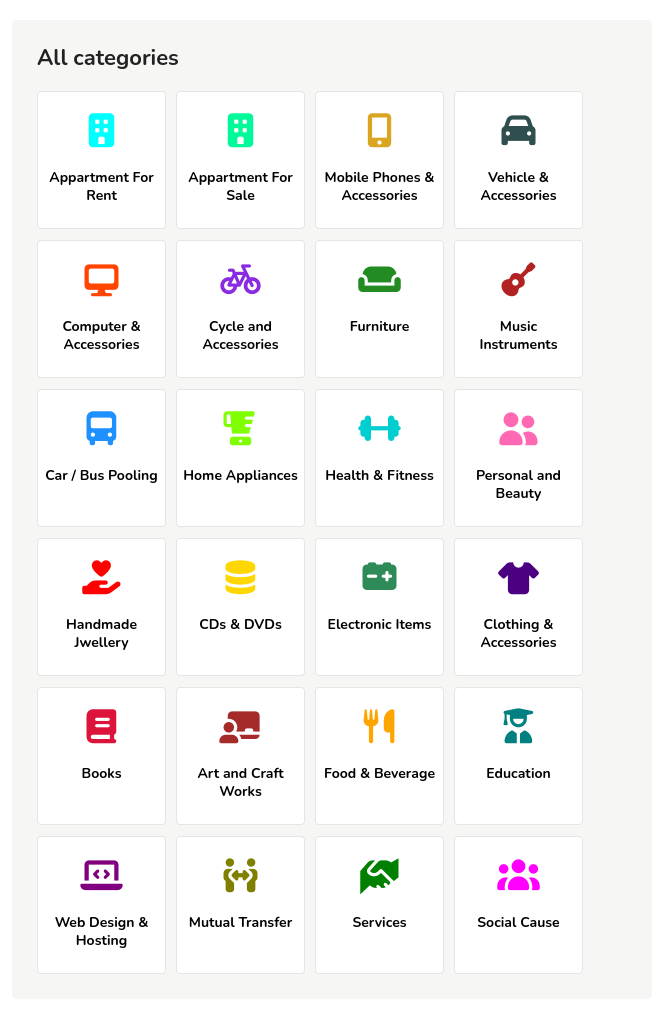Screen dimensions: 668x1019
Task: Tap the Computer & Accessories card
Action: (101, 309)
